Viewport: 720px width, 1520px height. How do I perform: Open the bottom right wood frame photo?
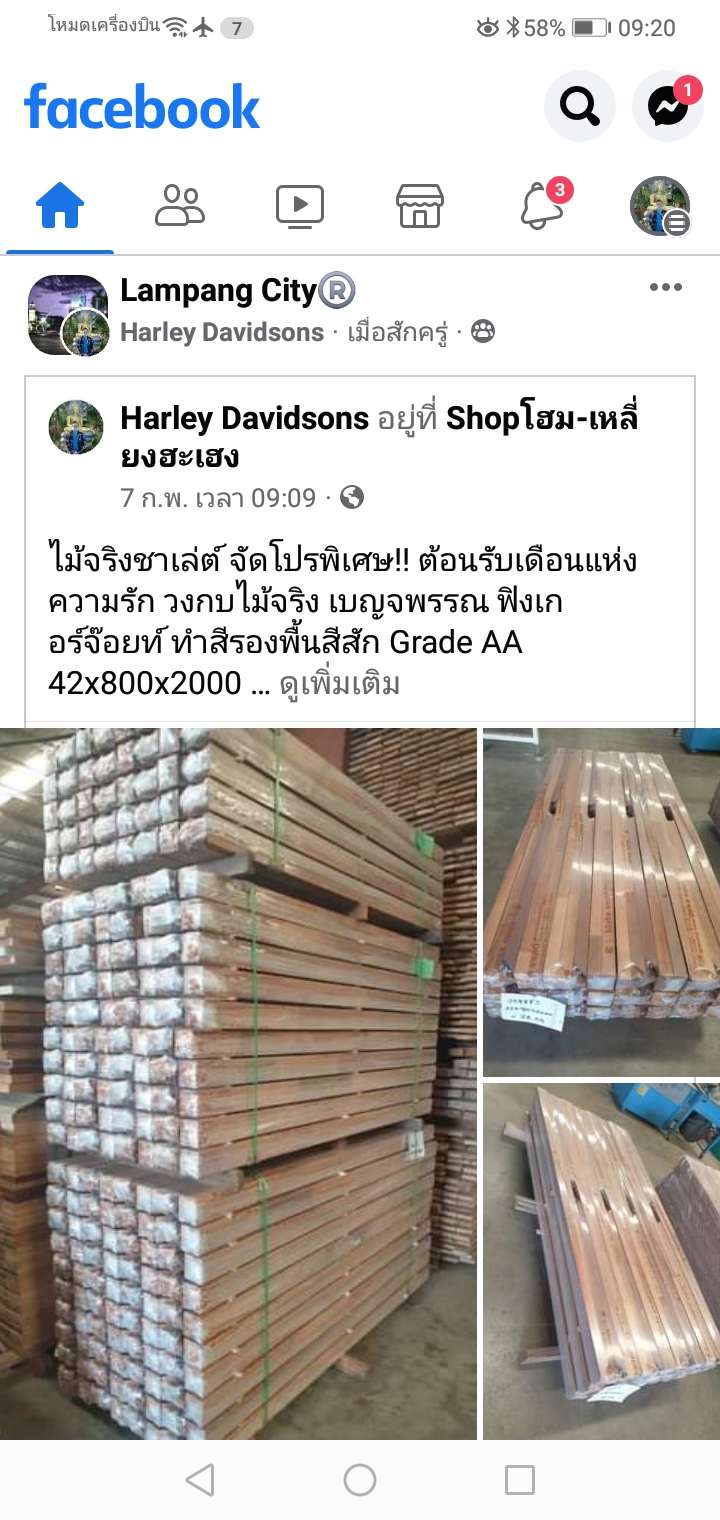click(x=601, y=1260)
